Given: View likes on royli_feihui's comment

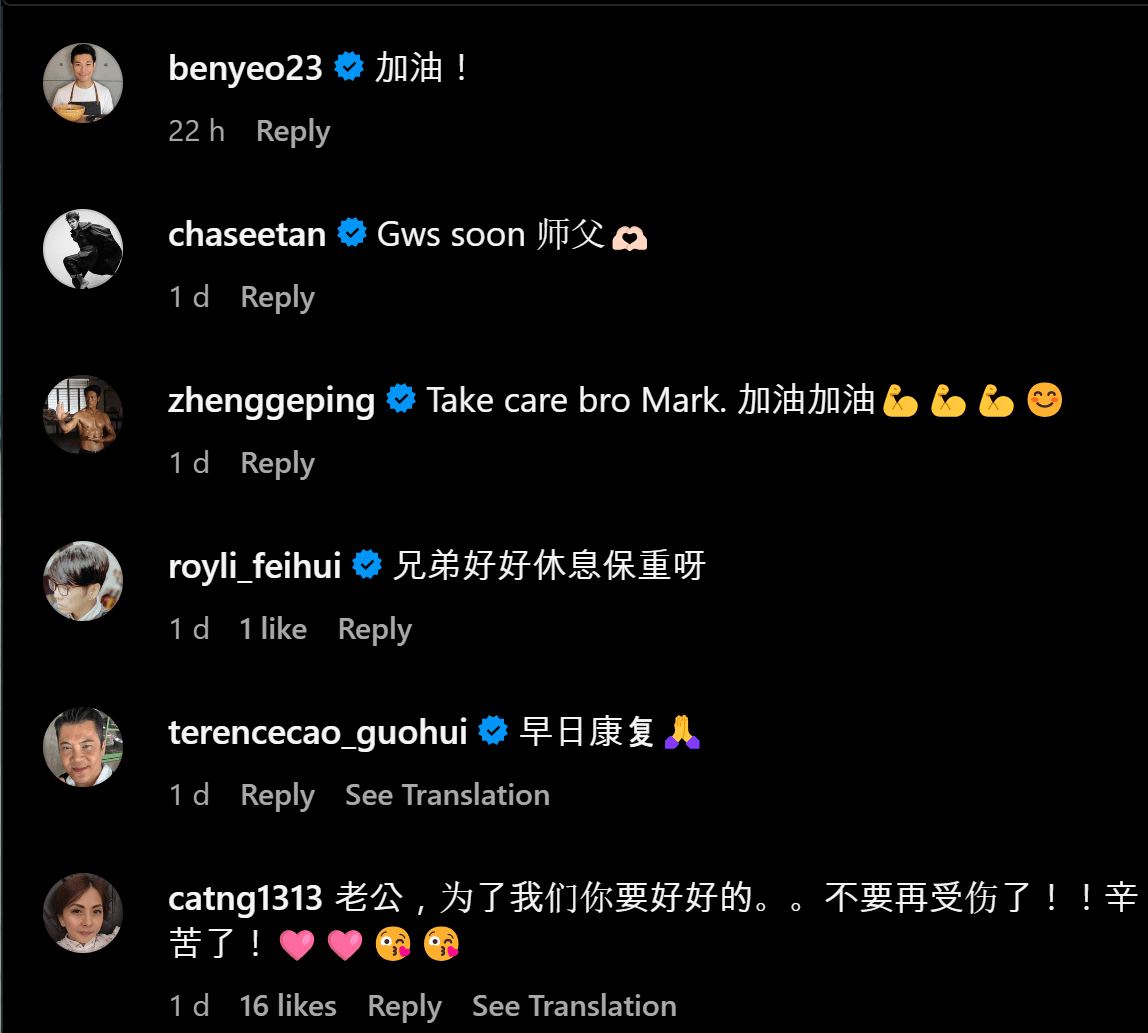Looking at the screenshot, I should [273, 629].
